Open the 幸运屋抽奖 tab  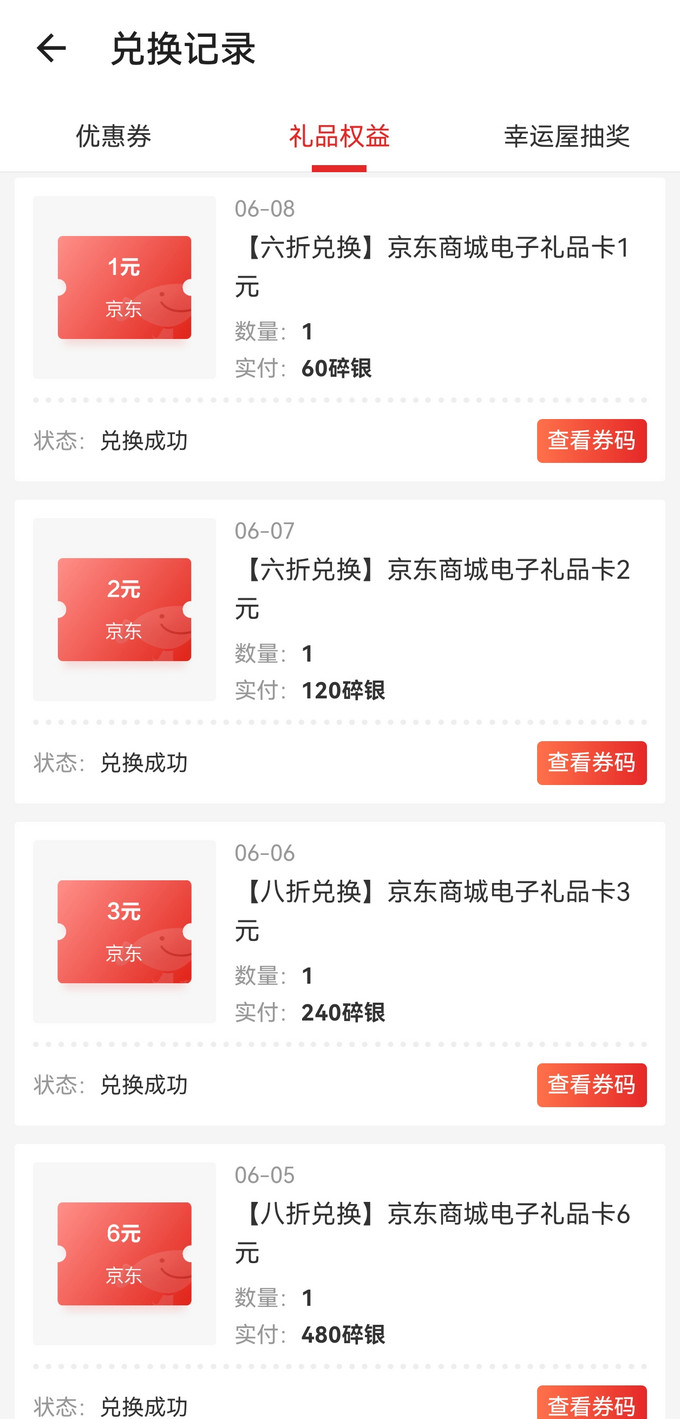point(566,136)
